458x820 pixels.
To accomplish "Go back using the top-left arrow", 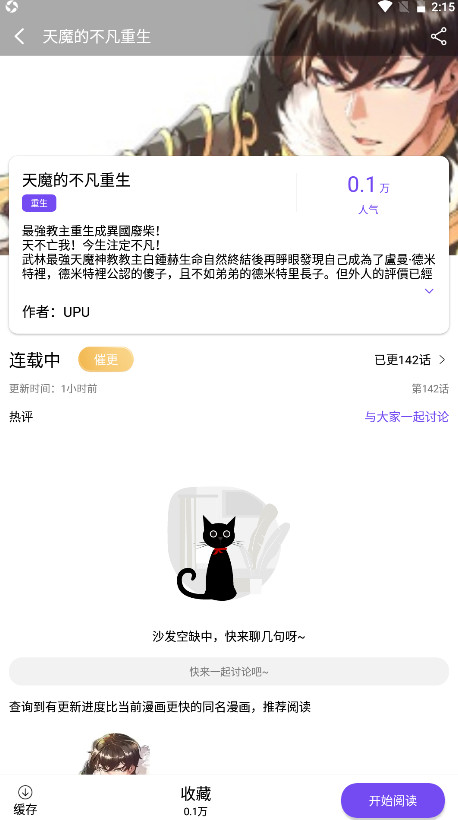I will [x=20, y=37].
